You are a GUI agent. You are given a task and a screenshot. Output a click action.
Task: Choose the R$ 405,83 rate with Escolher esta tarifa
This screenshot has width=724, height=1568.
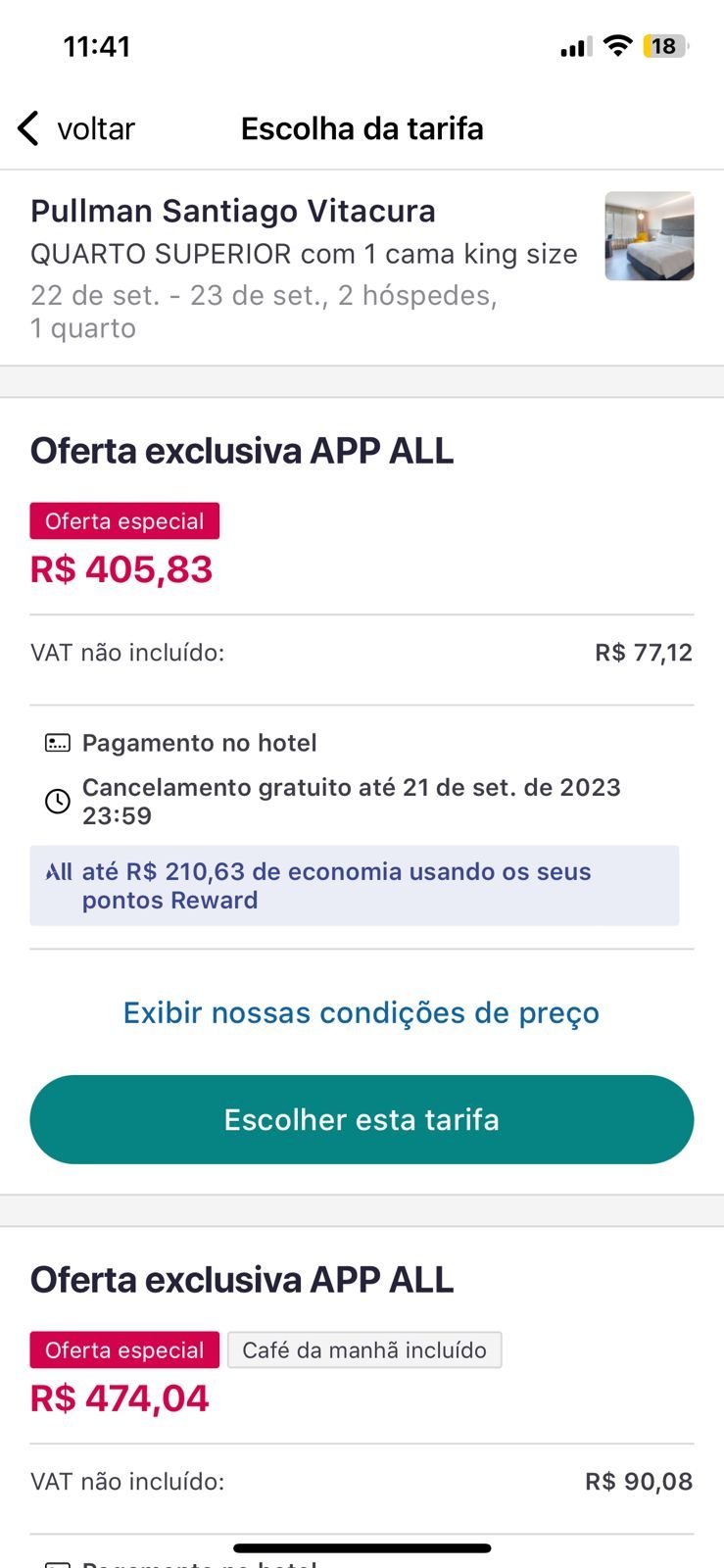click(362, 1119)
